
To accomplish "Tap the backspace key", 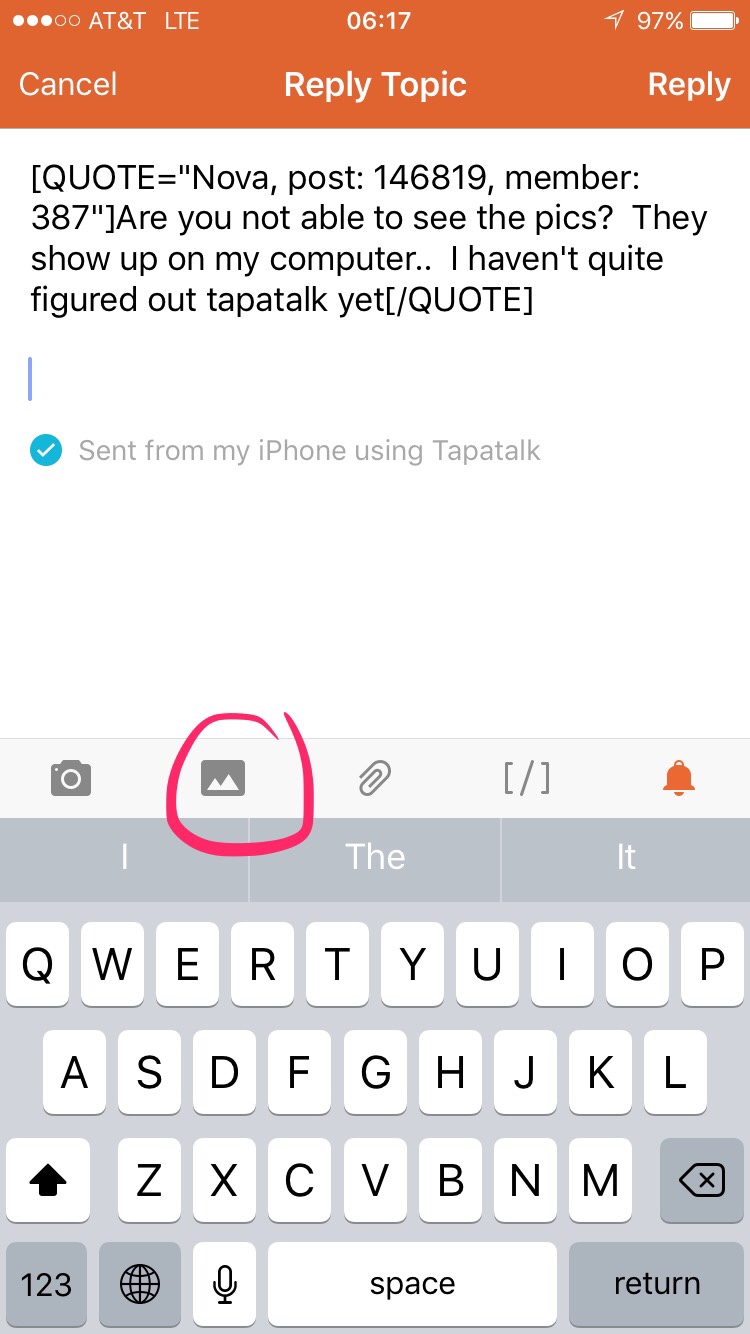I will click(701, 1182).
